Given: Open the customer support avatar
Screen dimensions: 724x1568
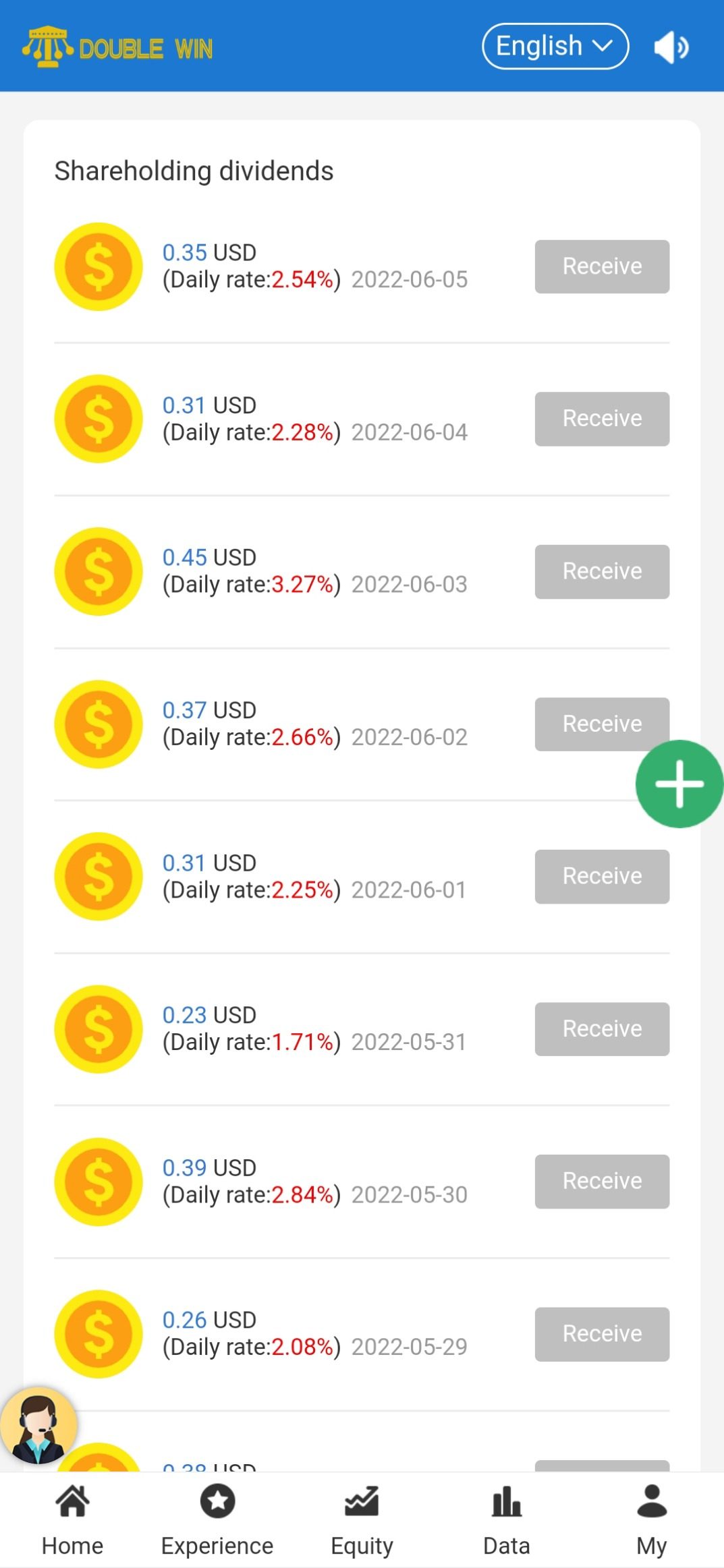Looking at the screenshot, I should (x=38, y=1425).
